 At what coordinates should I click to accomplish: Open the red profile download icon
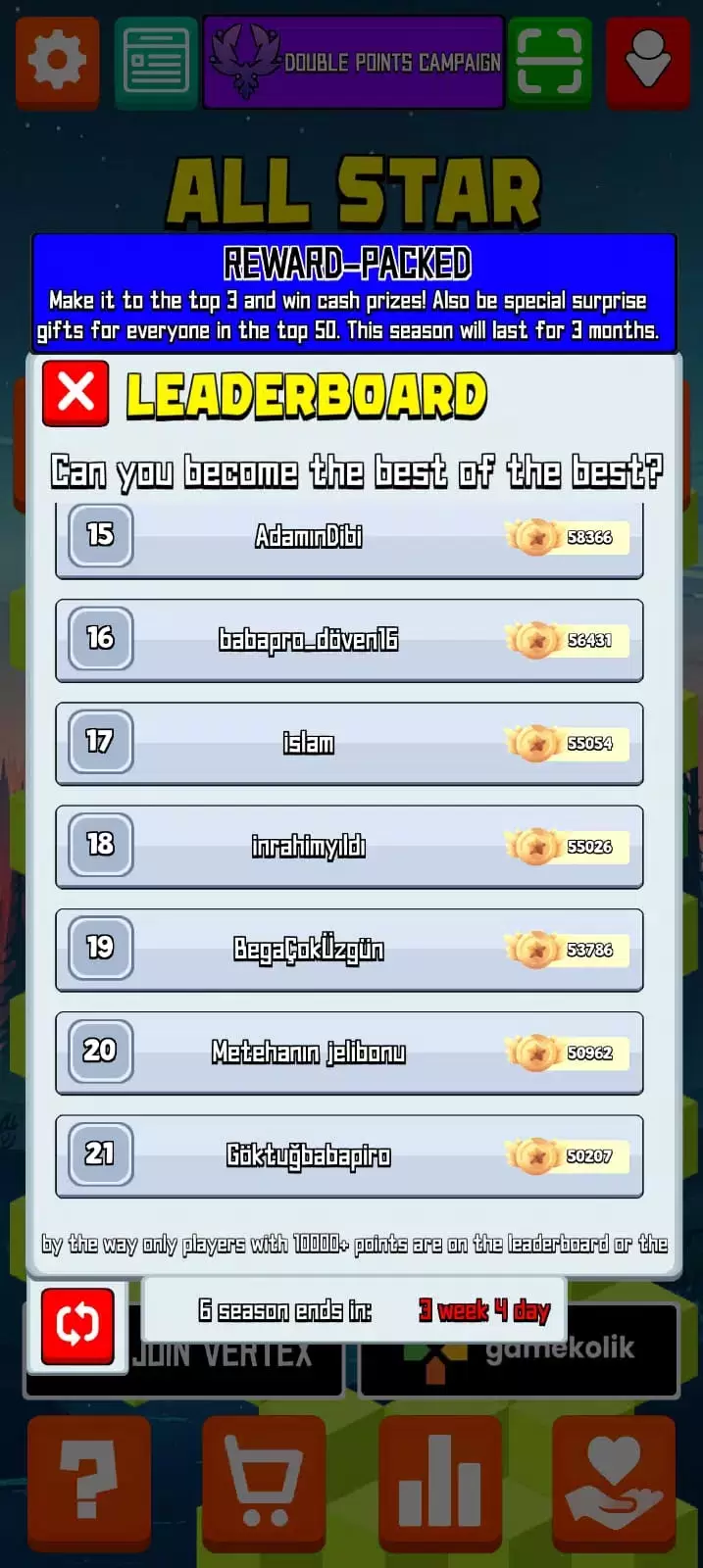647,61
